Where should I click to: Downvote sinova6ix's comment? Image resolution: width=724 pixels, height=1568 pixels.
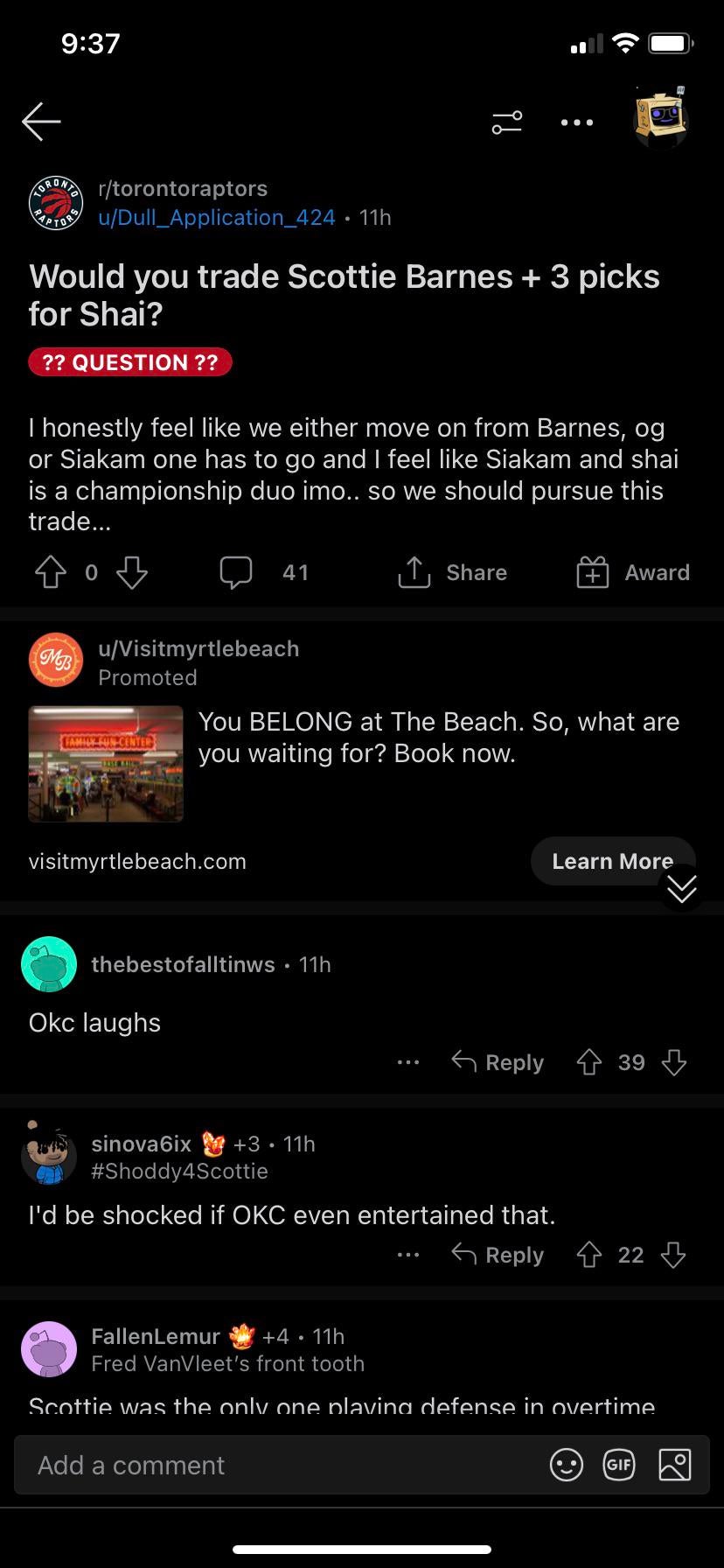673,1256
